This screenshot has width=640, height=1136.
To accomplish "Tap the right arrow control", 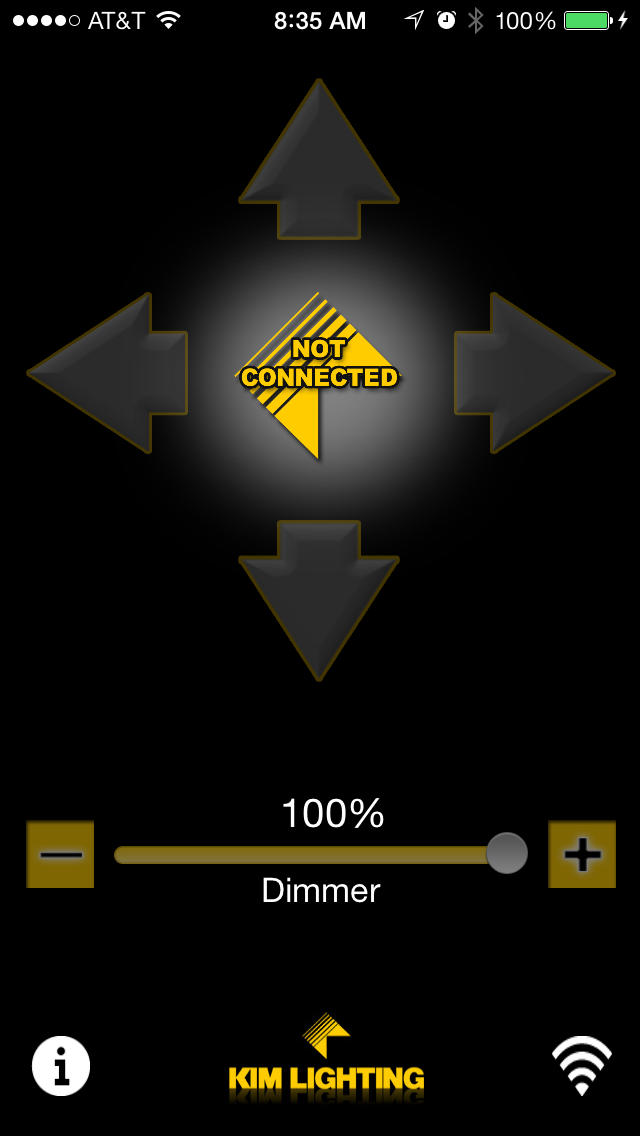I will (x=535, y=373).
